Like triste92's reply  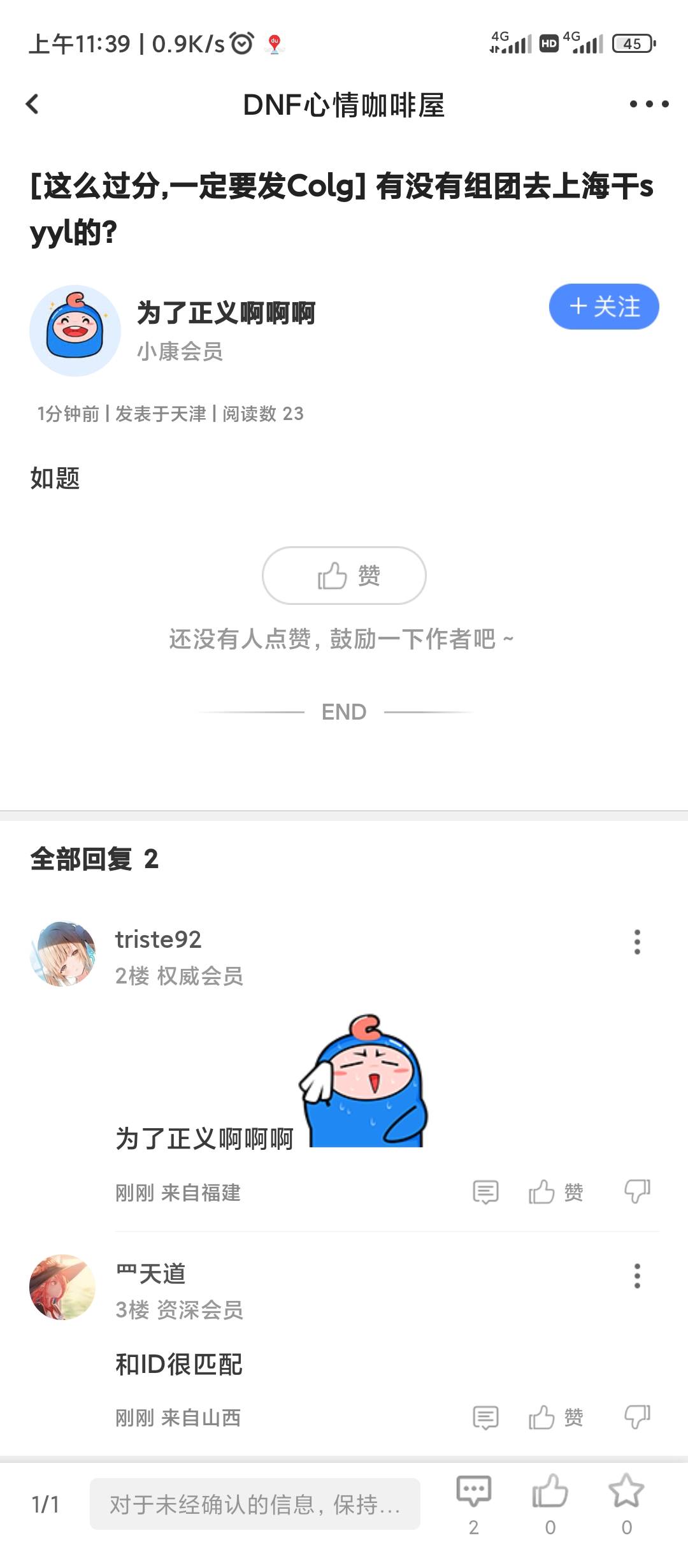coord(555,1192)
